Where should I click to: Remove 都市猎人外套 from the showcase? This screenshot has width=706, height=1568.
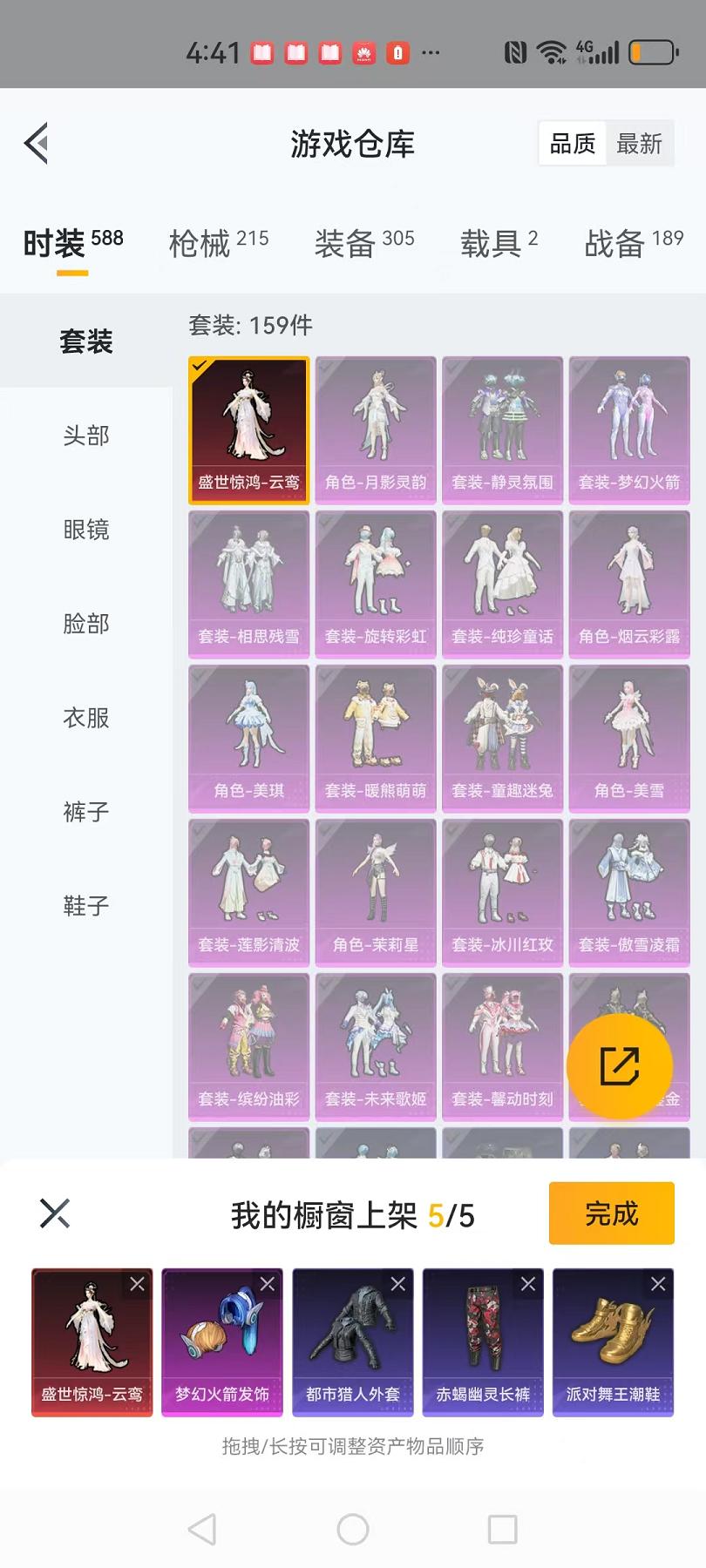398,1284
